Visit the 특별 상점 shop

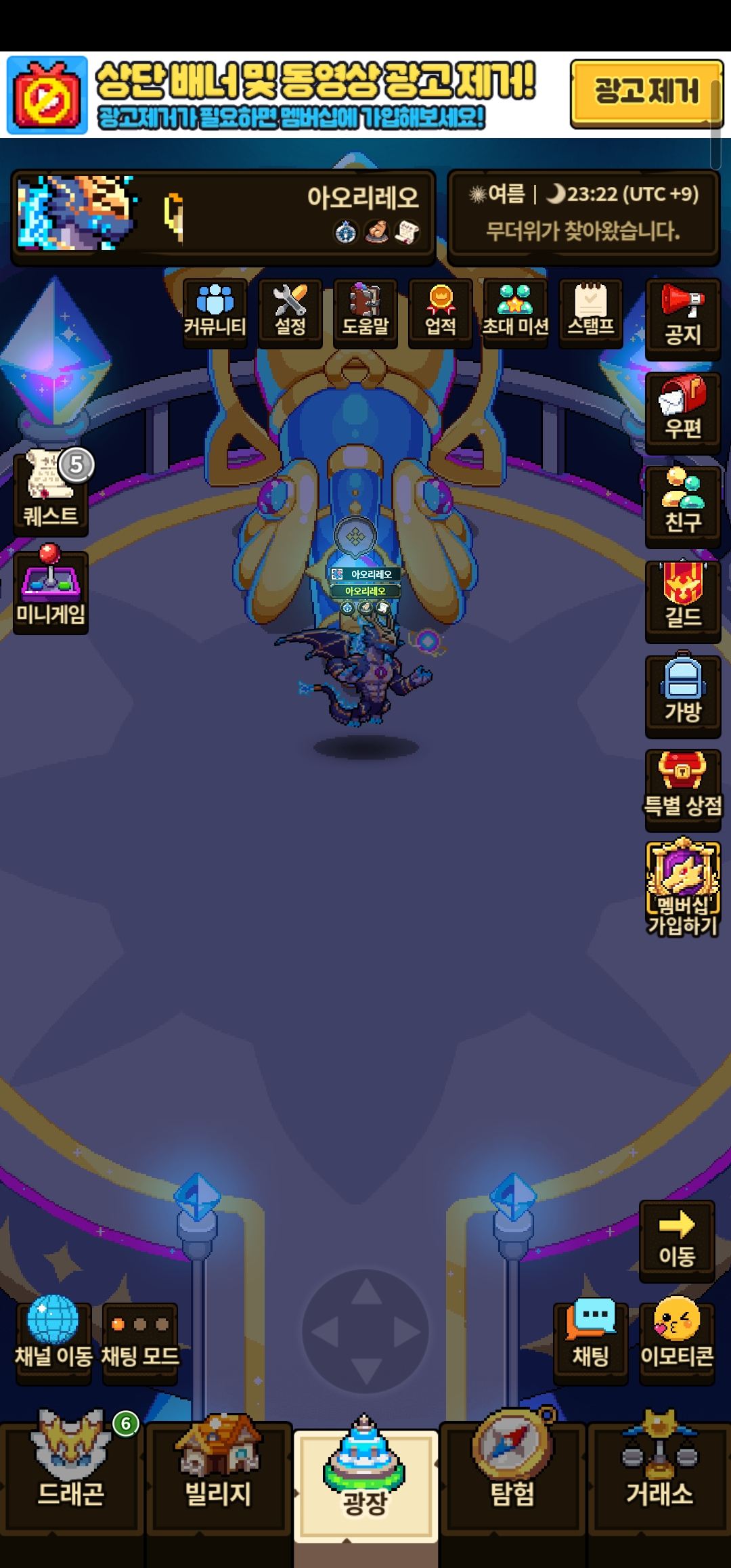[x=682, y=789]
